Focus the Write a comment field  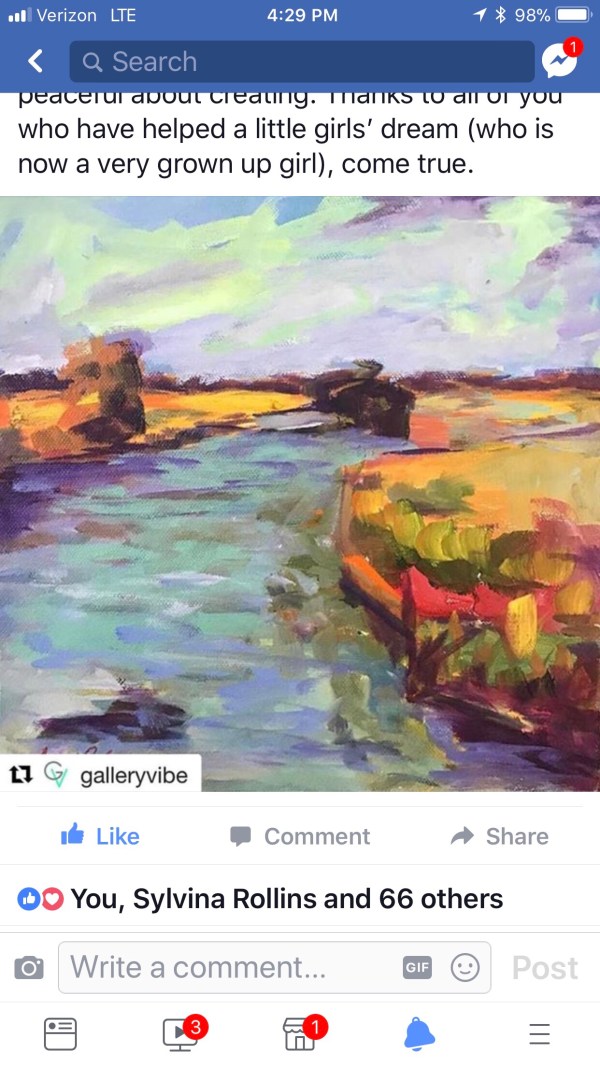(225, 968)
